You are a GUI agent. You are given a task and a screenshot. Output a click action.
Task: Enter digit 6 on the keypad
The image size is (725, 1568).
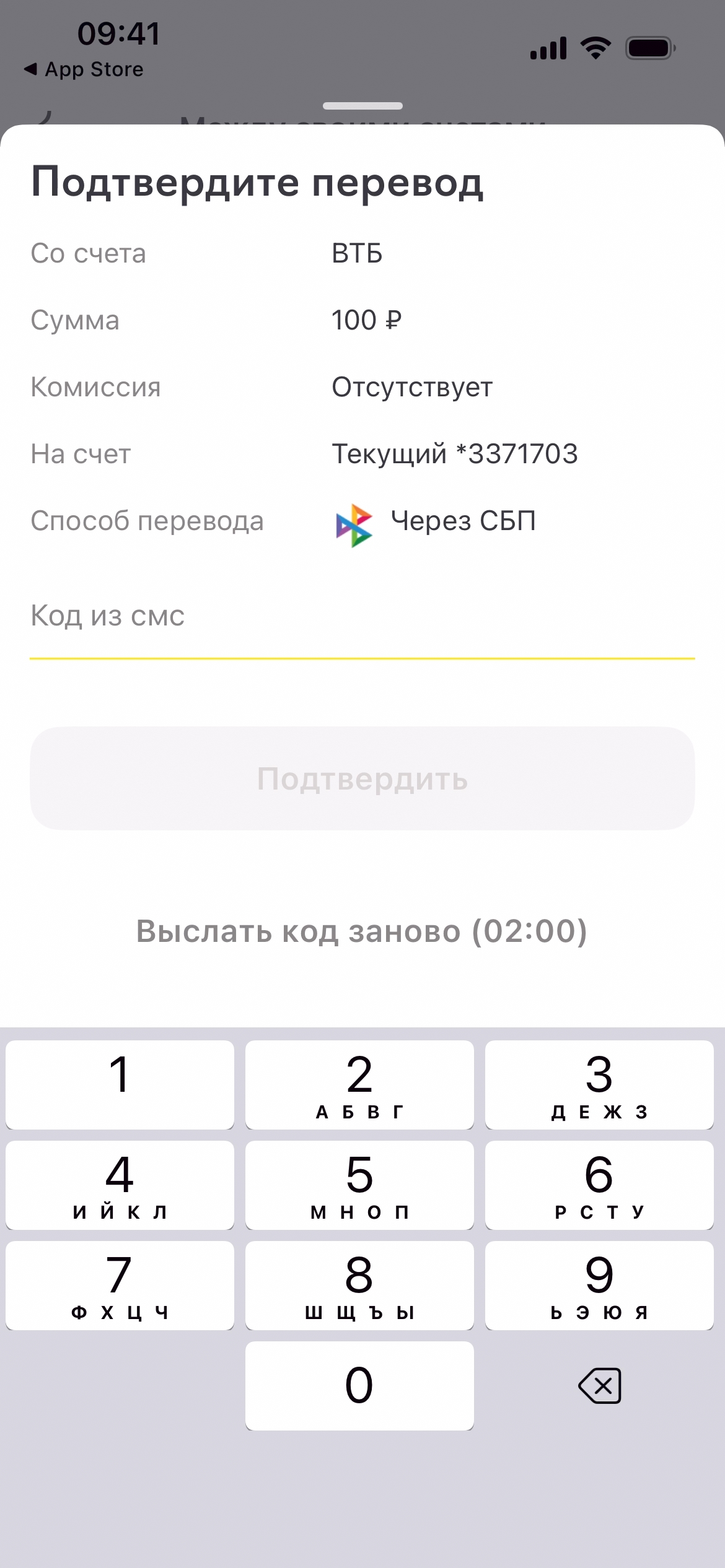pos(599,1185)
